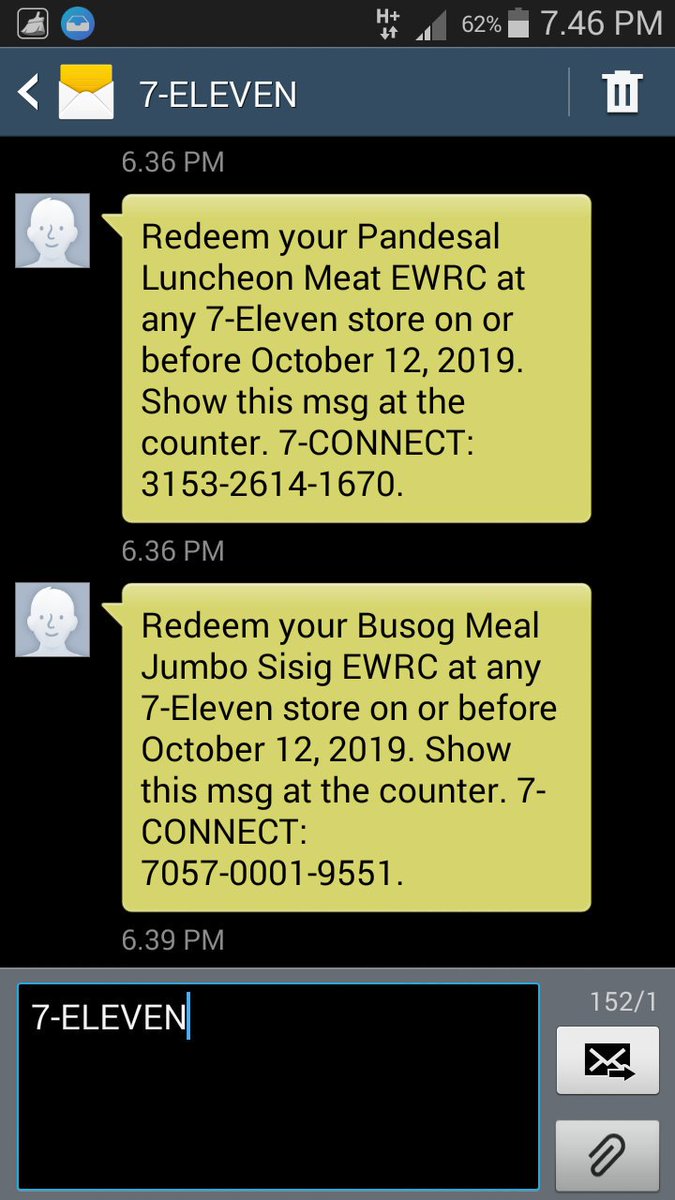Viewport: 675px width, 1200px height.
Task: Open the Busog Meal Jumbo Sisig message
Action: pyautogui.click(x=356, y=747)
